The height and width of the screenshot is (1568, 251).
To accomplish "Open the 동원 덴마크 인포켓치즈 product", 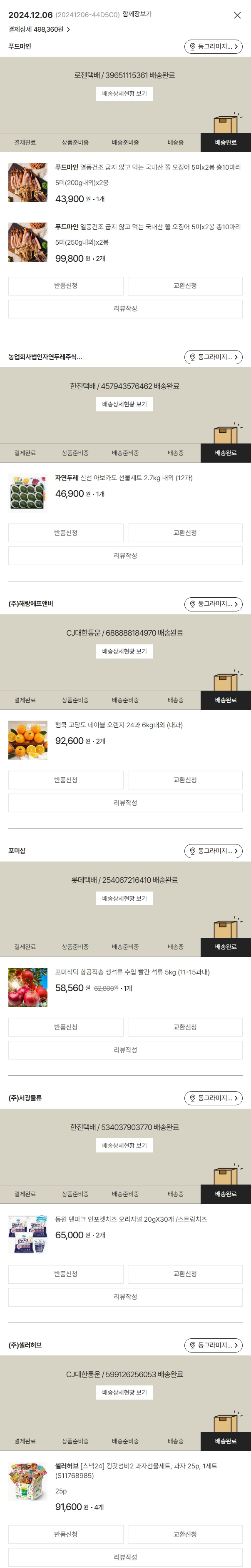I will point(131,1219).
